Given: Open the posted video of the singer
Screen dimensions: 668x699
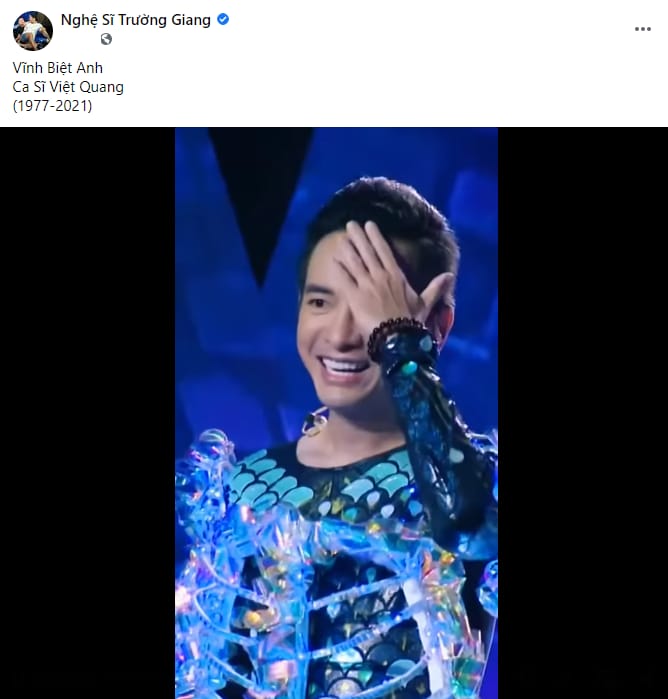Looking at the screenshot, I should [x=336, y=412].
